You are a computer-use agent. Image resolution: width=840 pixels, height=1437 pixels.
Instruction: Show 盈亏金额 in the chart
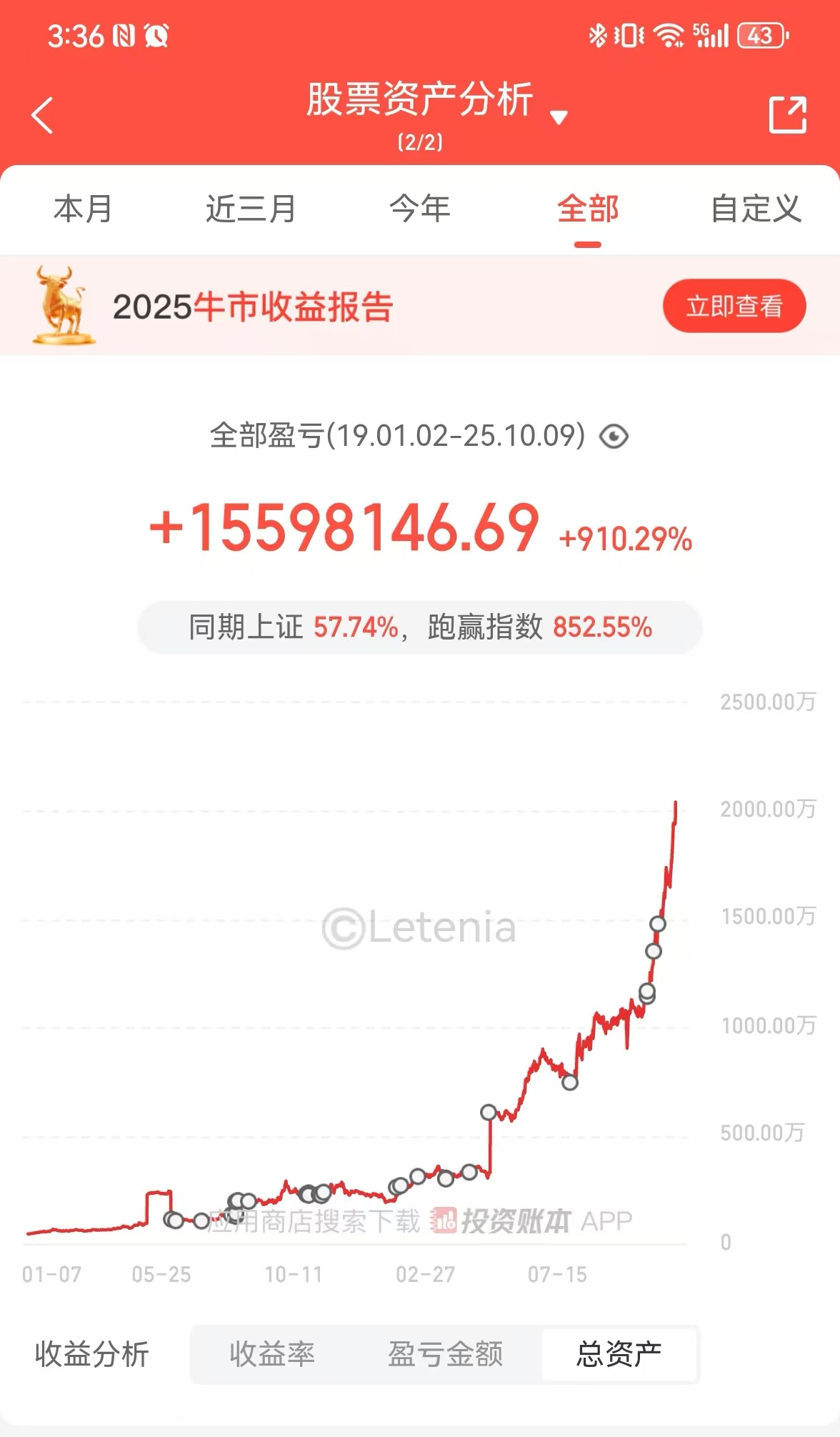[445, 1354]
